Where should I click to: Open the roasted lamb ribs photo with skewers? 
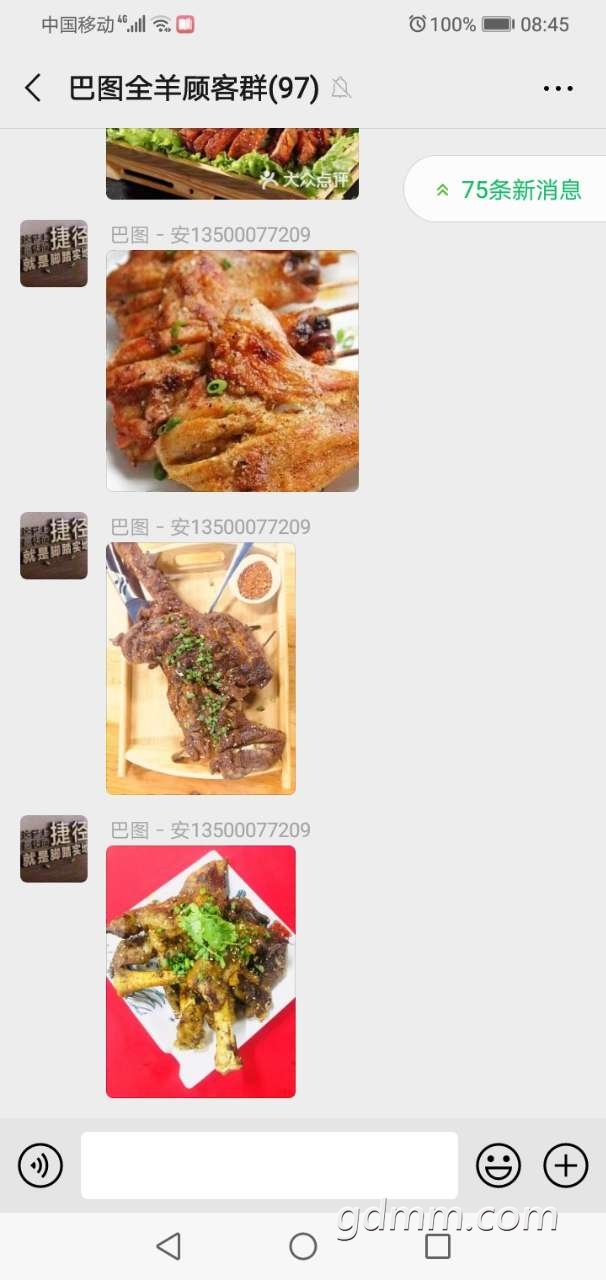[x=232, y=370]
